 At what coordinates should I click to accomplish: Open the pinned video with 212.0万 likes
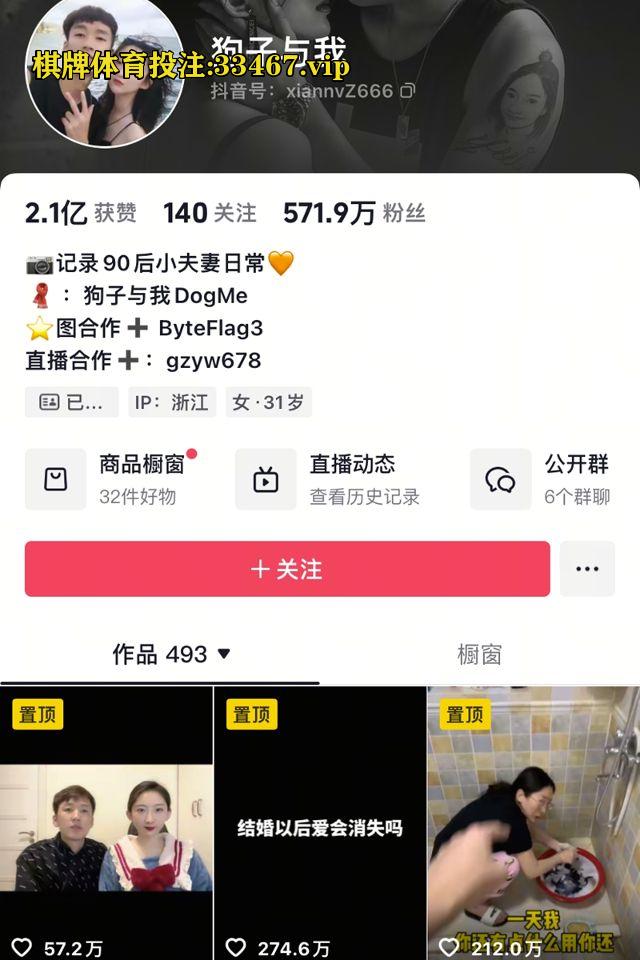533,823
